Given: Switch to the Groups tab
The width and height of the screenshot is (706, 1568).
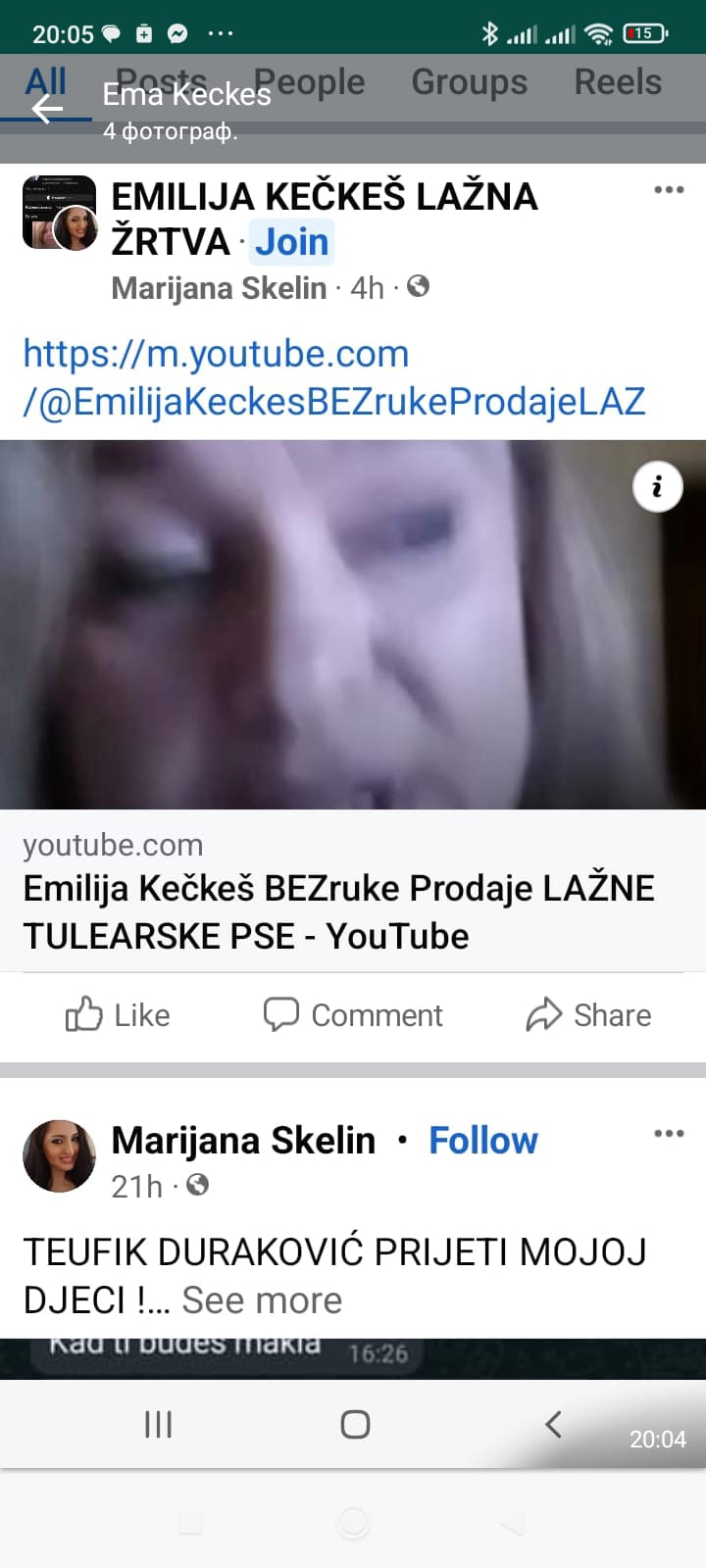Looking at the screenshot, I should click(469, 82).
